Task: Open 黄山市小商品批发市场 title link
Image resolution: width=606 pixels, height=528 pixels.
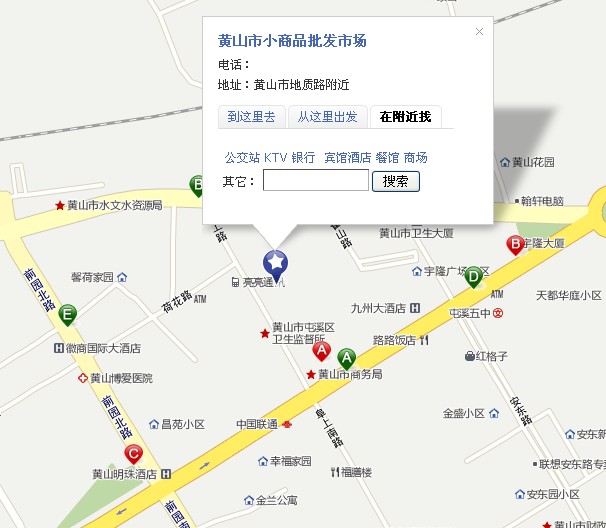Action: tap(292, 41)
